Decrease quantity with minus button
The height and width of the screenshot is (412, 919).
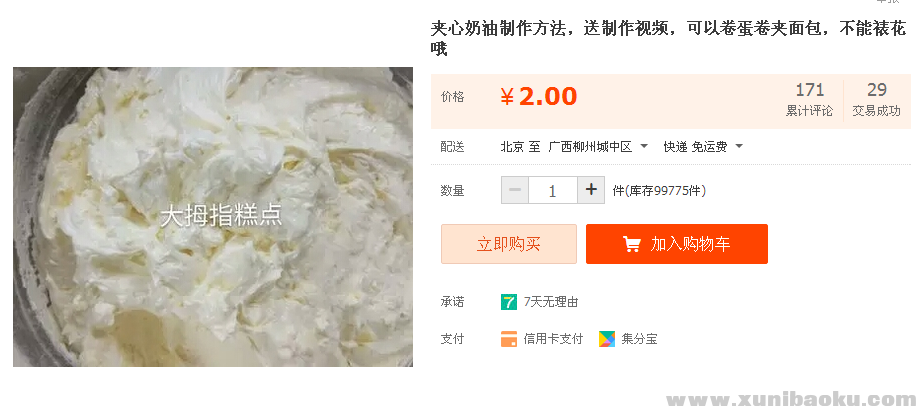click(515, 190)
